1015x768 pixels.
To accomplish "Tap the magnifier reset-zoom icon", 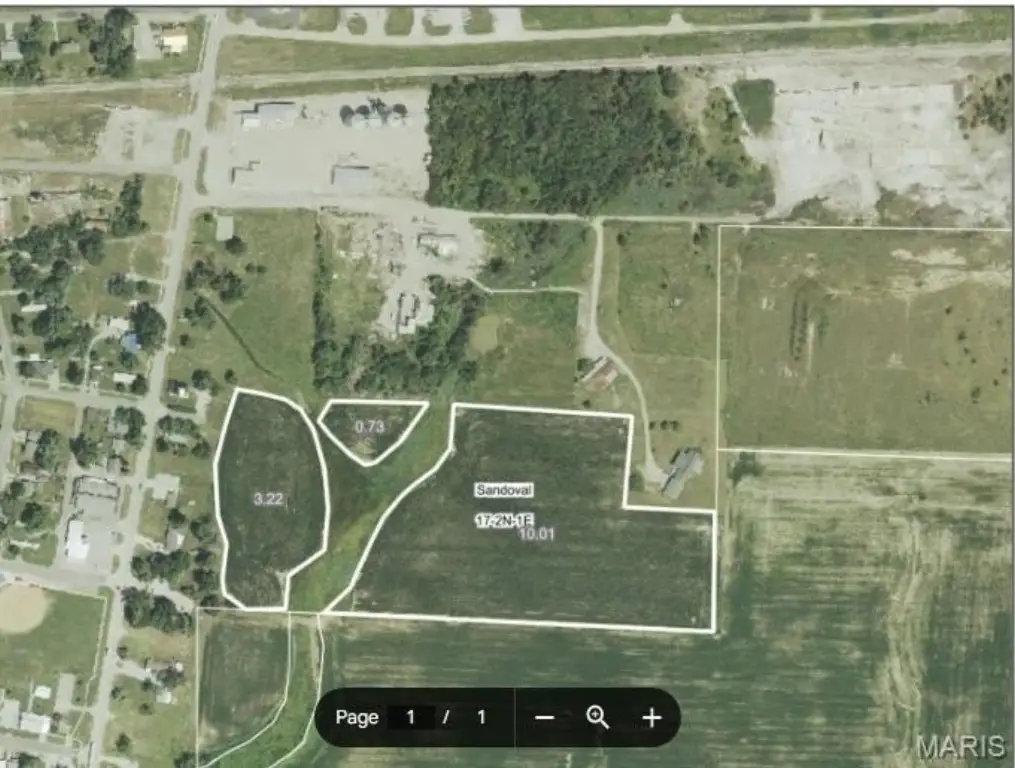I will [598, 716].
